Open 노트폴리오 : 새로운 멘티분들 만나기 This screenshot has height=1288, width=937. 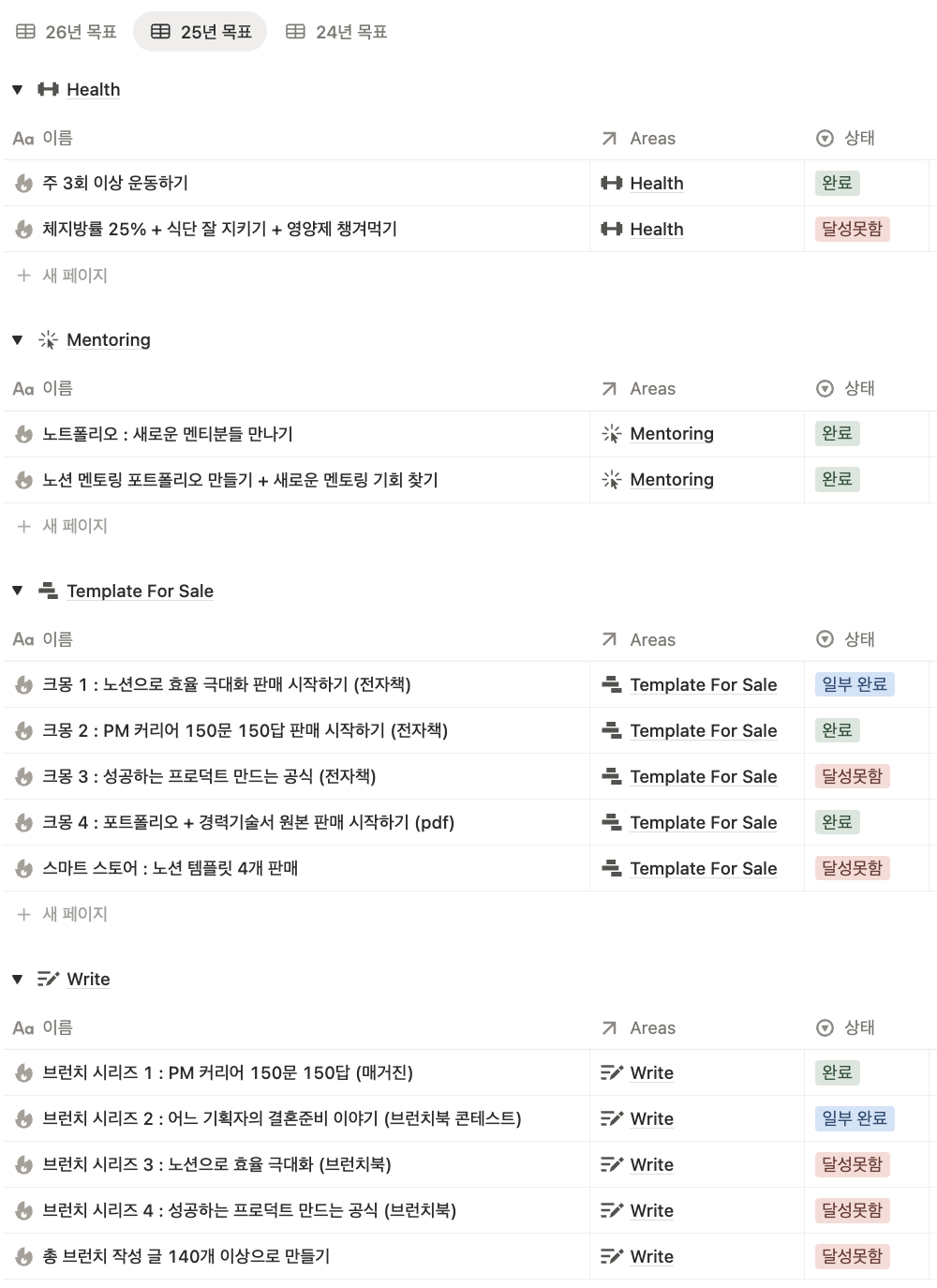click(x=168, y=434)
